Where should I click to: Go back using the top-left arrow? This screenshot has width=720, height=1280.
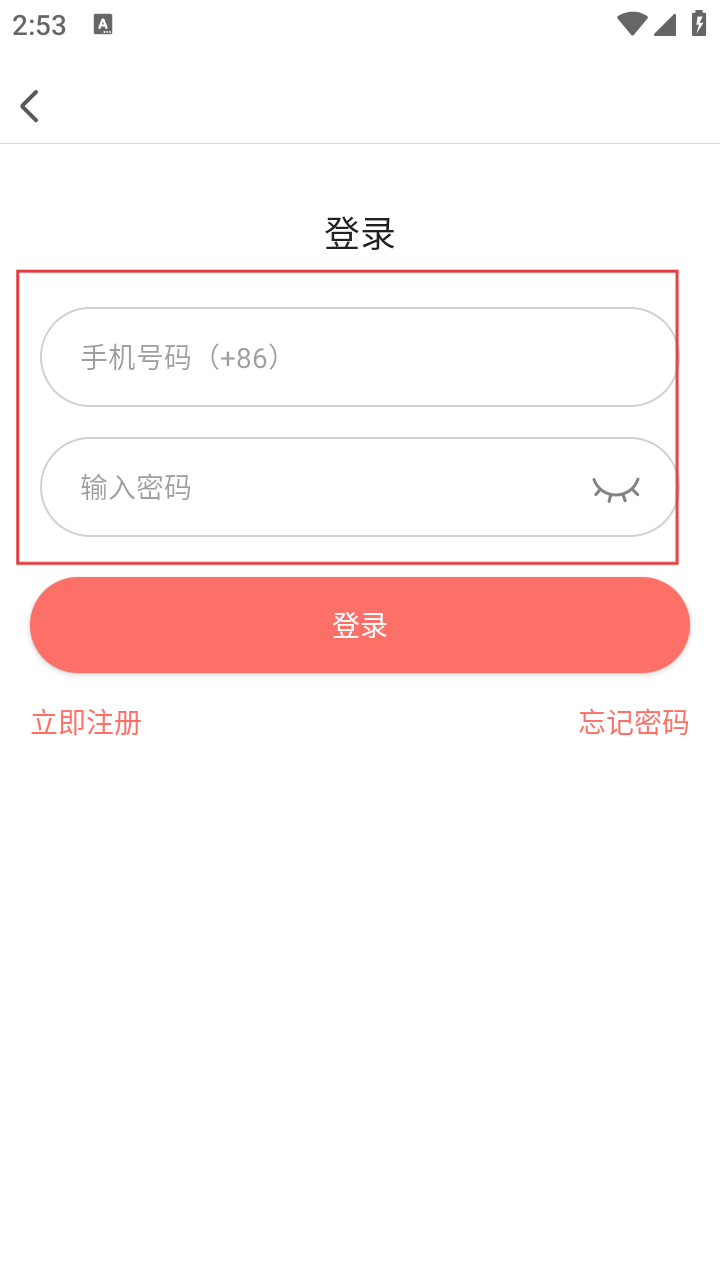click(x=30, y=106)
